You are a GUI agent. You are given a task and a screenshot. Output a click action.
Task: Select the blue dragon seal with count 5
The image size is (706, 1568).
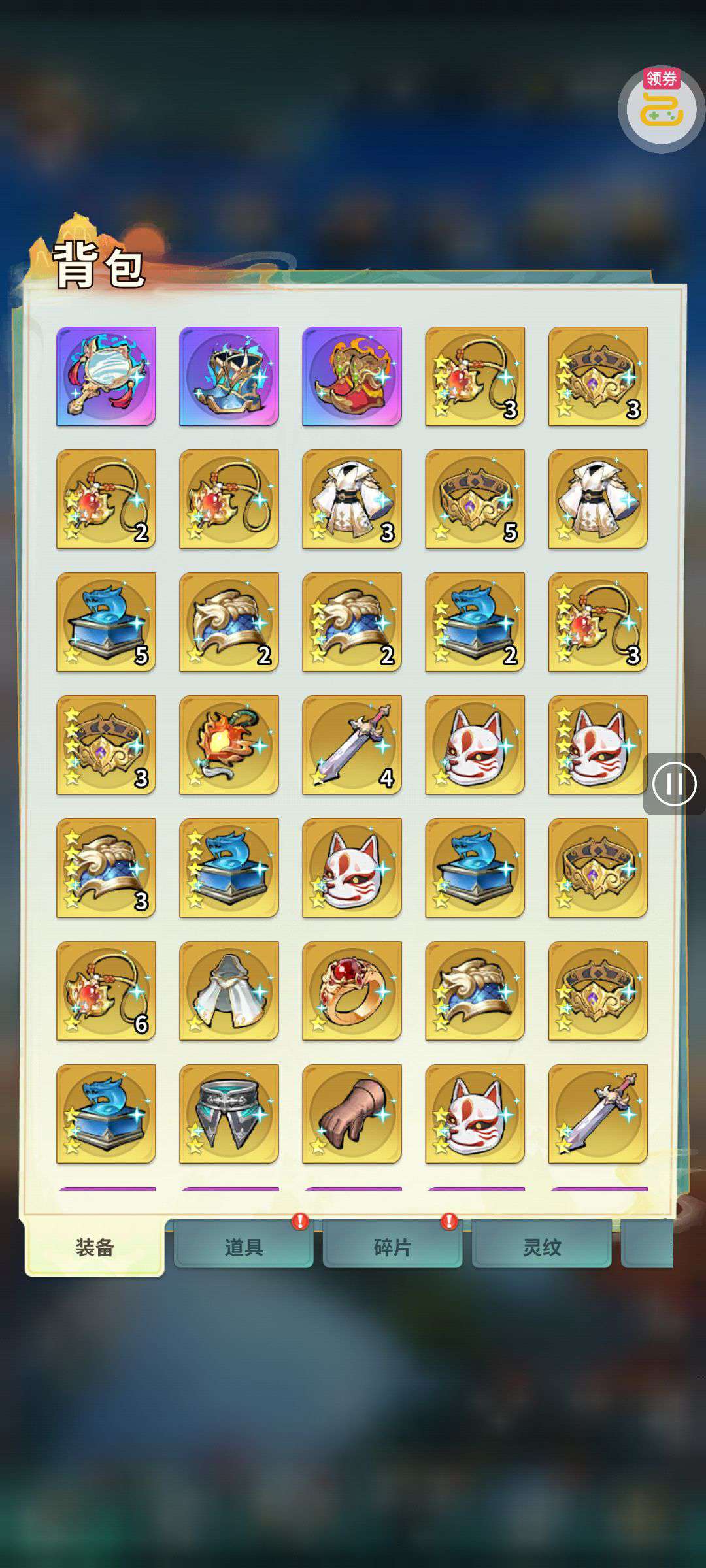tap(106, 622)
